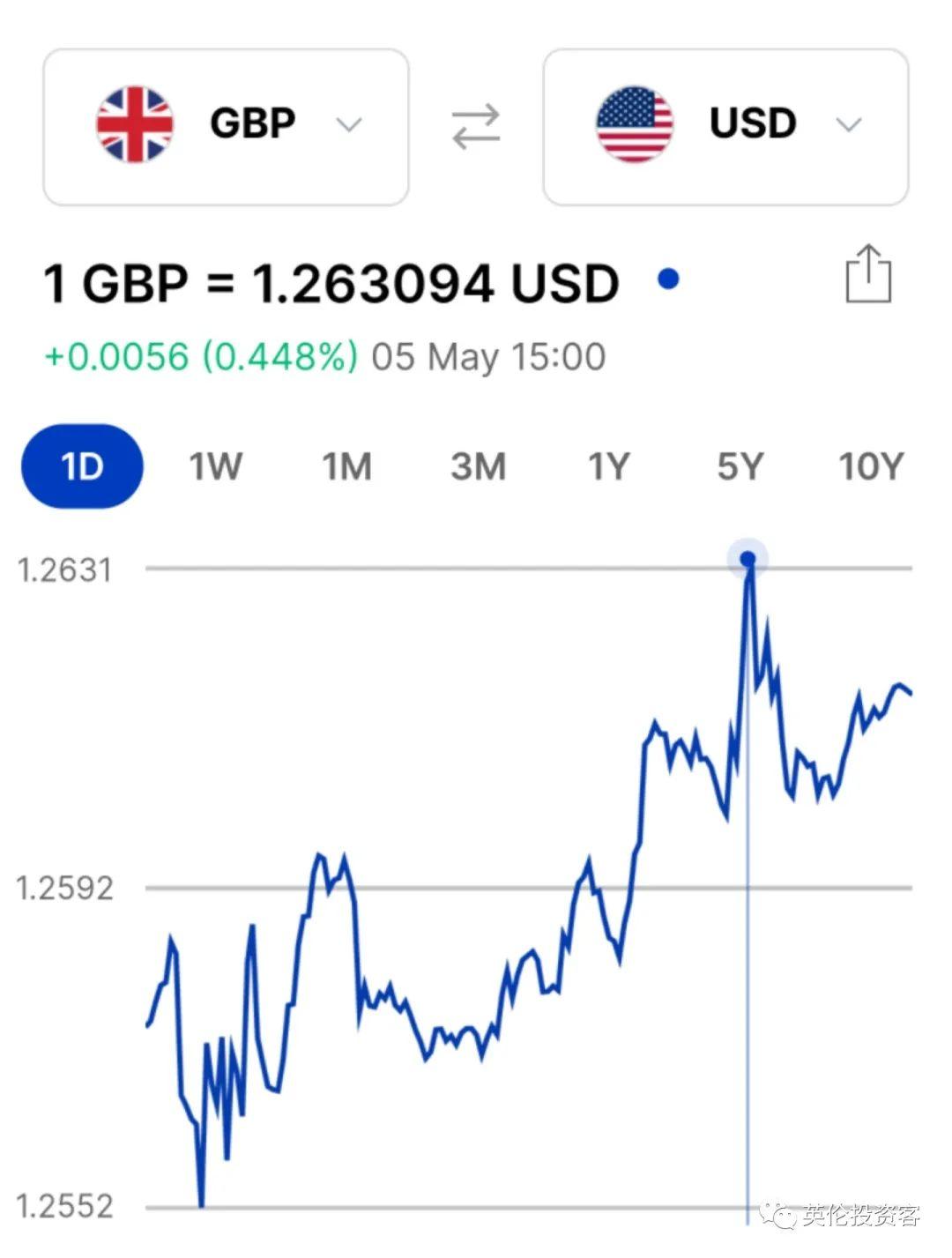
Task: Click the highlighted peak marker on the chart
Action: pos(748,558)
